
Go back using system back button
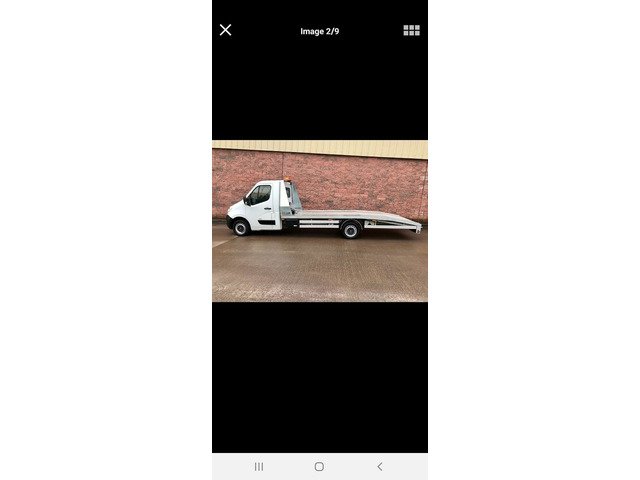click(379, 466)
